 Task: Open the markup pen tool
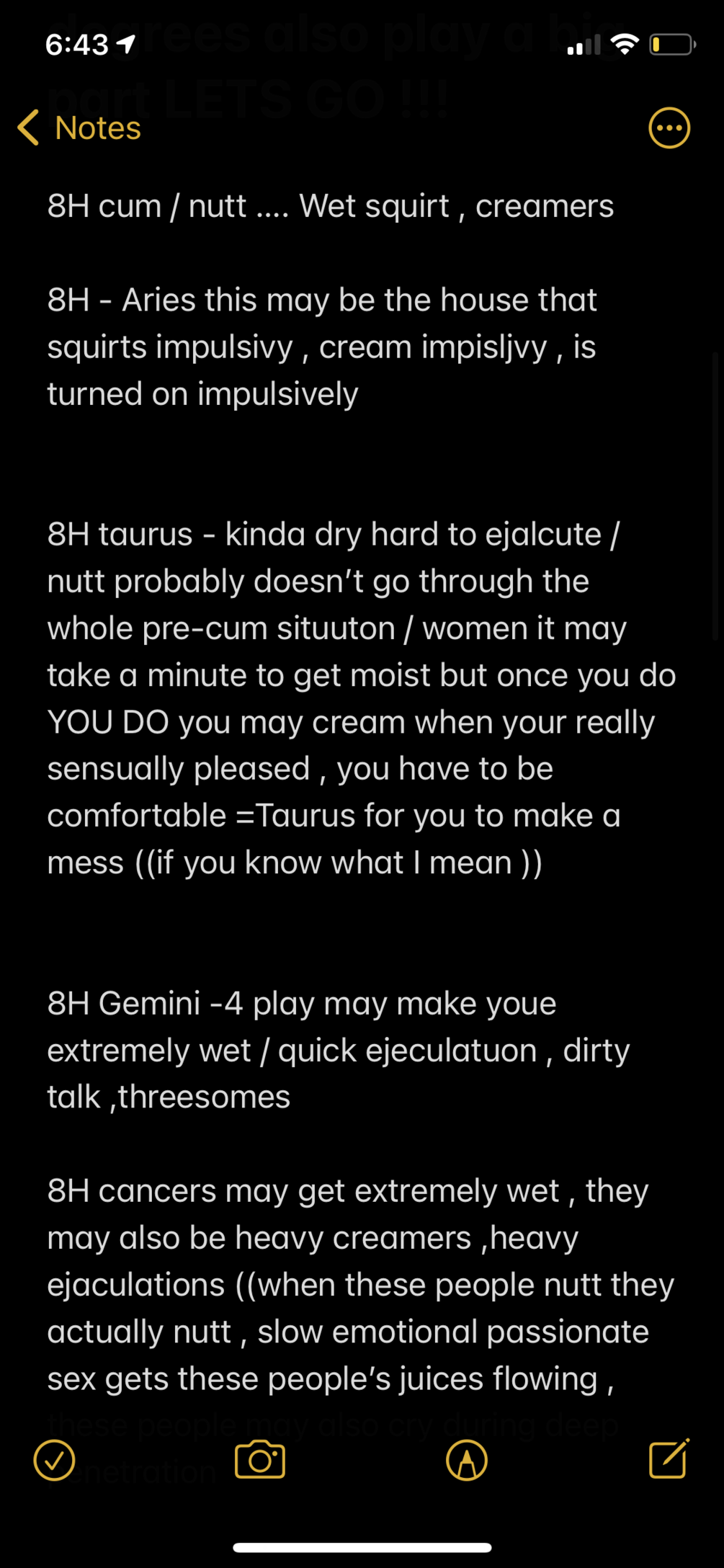[467, 1460]
